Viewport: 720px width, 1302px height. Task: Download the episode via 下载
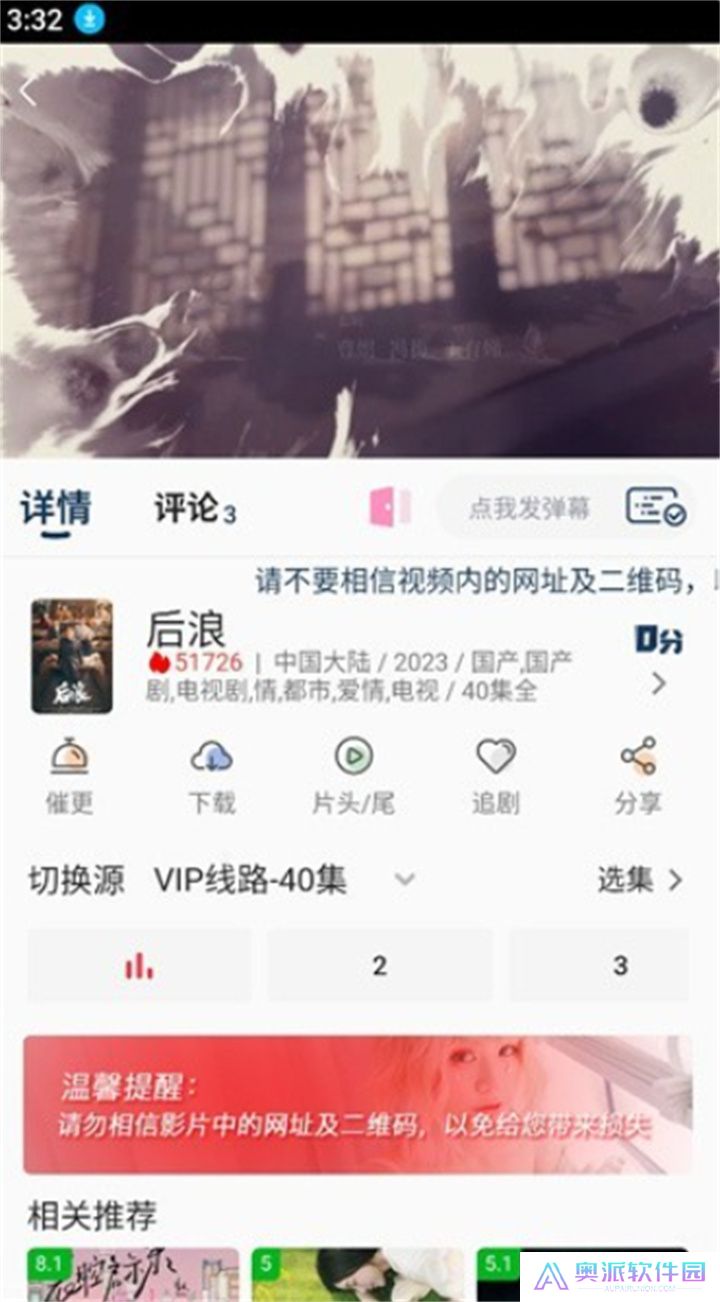pyautogui.click(x=212, y=776)
